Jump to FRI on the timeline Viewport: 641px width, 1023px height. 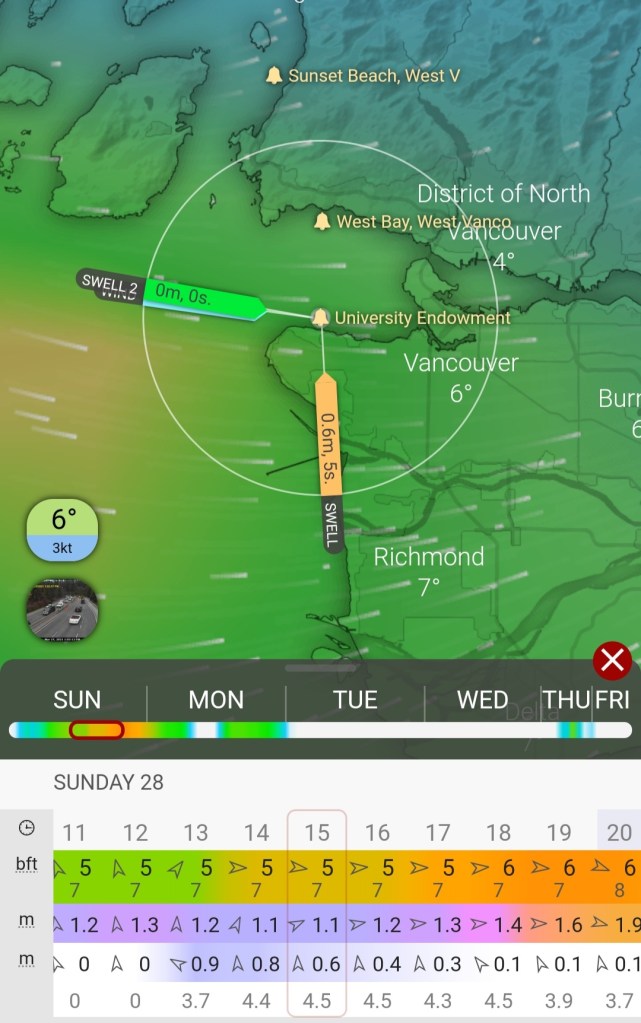(x=612, y=700)
